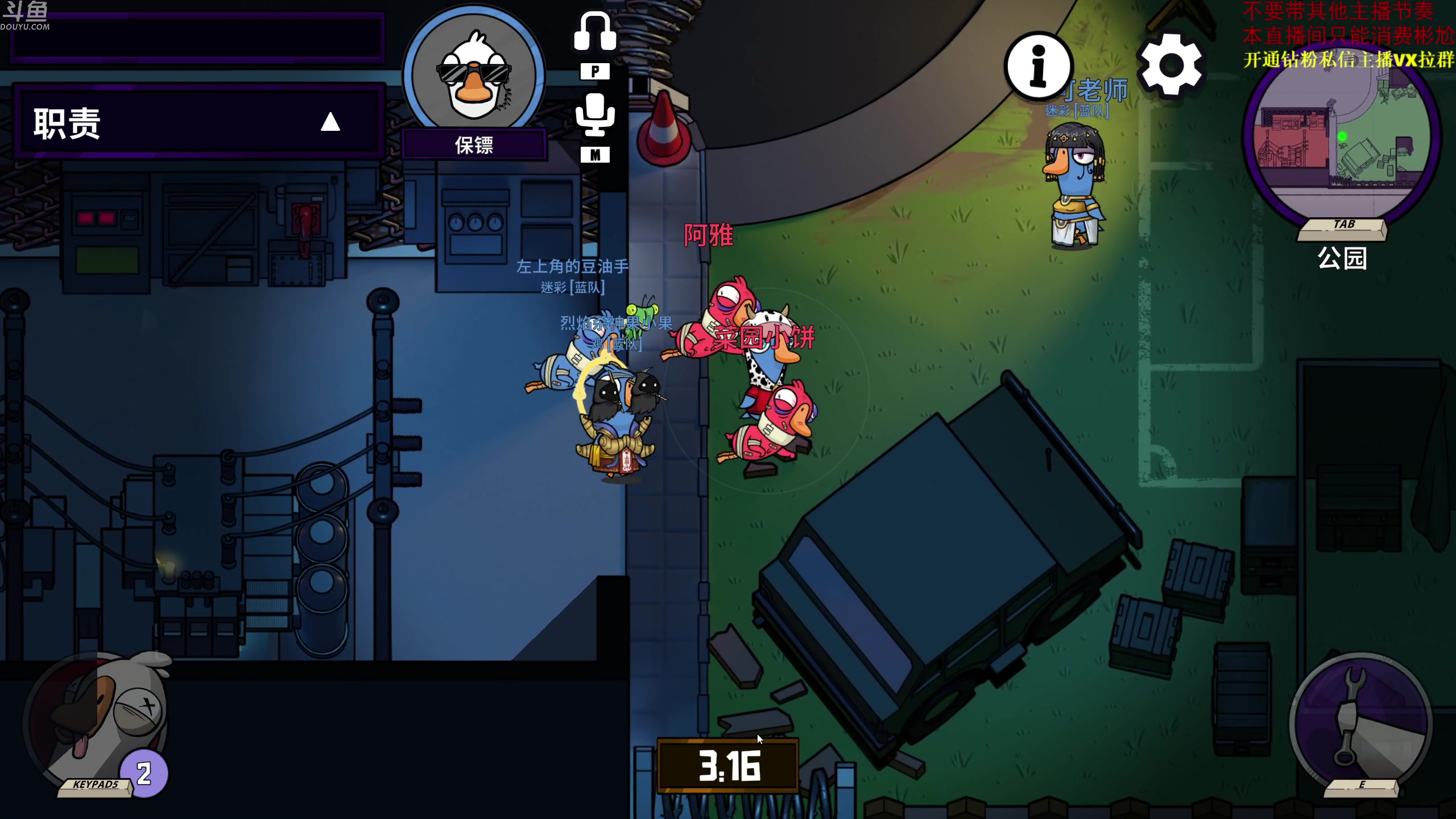Image resolution: width=1456 pixels, height=819 pixels.
Task: Use the wrench action button
Action: pos(1360,722)
